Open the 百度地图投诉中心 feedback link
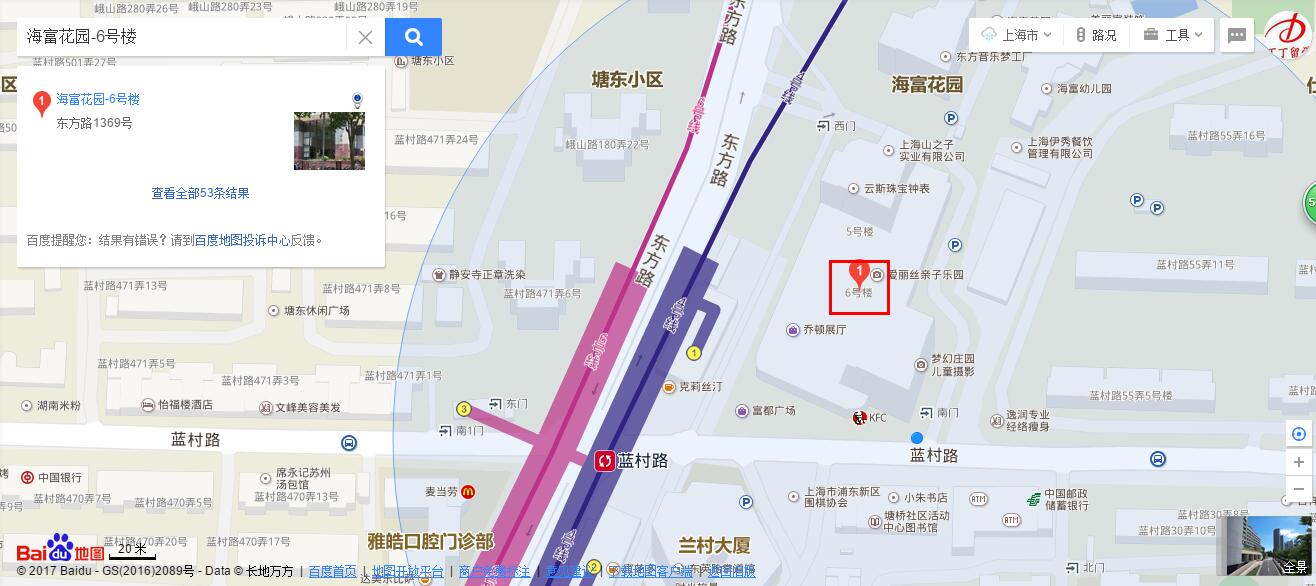This screenshot has height=586, width=1316. [x=242, y=240]
